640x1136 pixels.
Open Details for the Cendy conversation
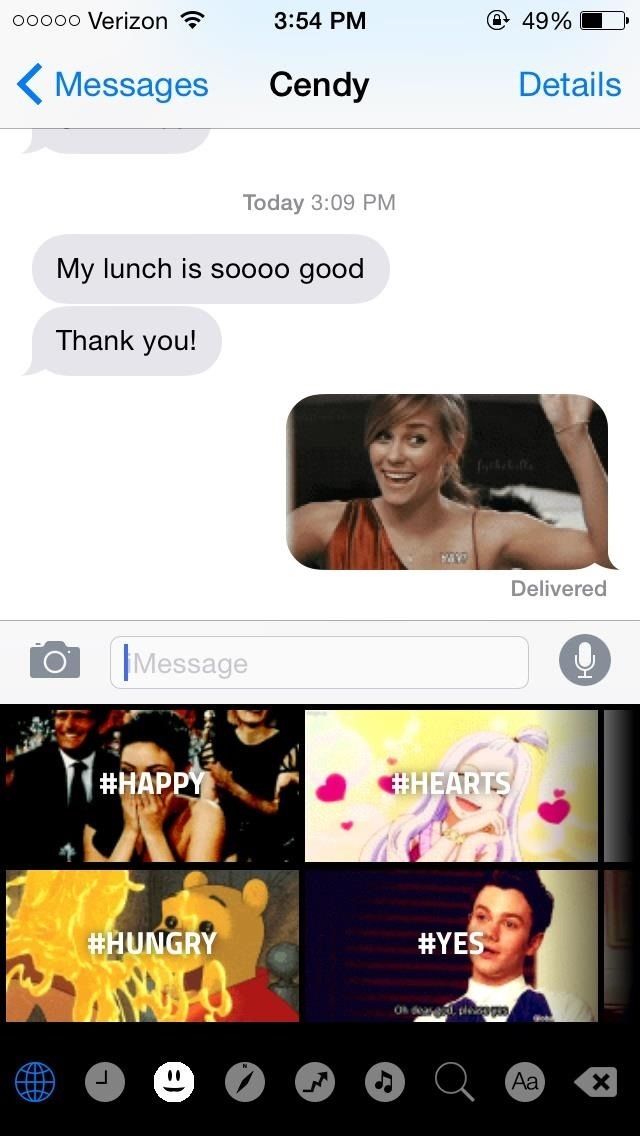click(x=569, y=85)
